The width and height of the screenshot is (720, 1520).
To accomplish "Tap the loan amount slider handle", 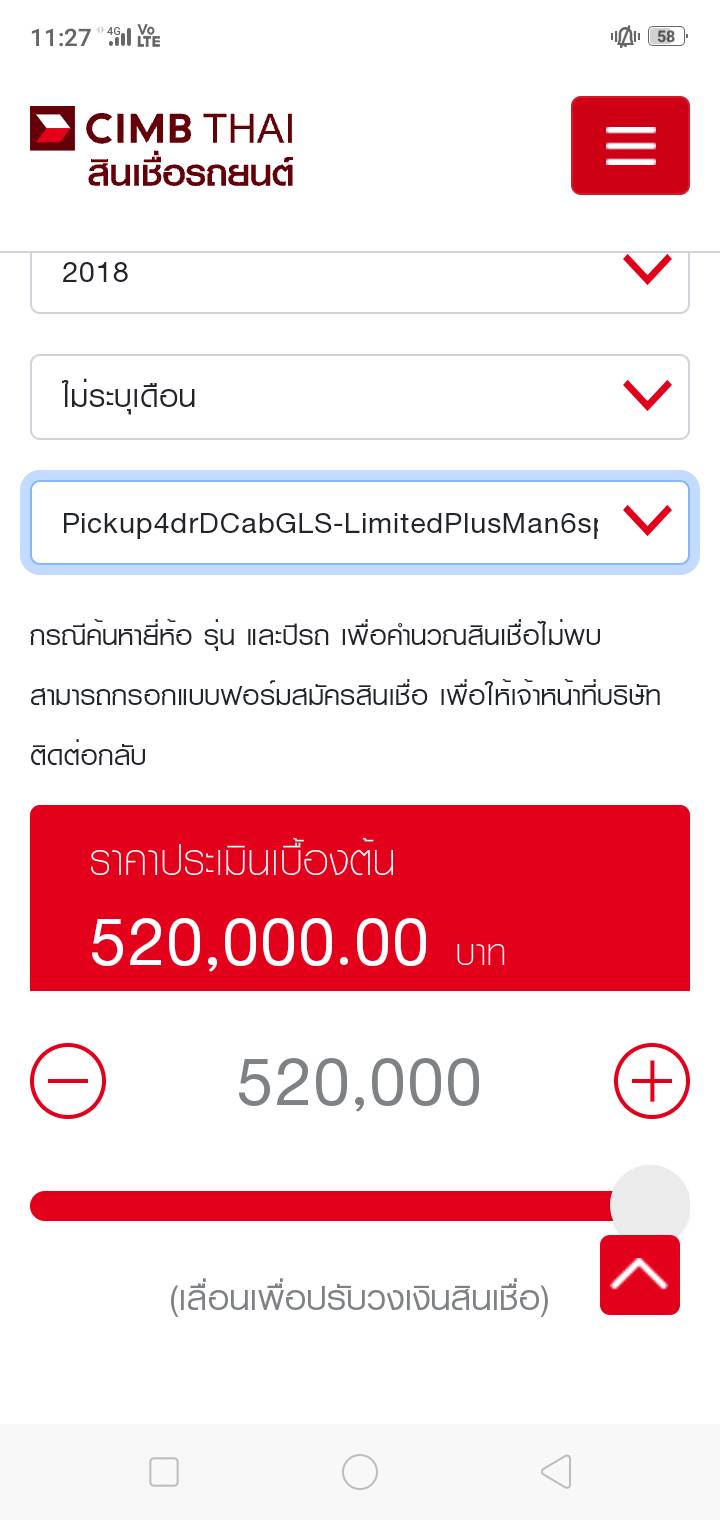I will coord(649,1205).
